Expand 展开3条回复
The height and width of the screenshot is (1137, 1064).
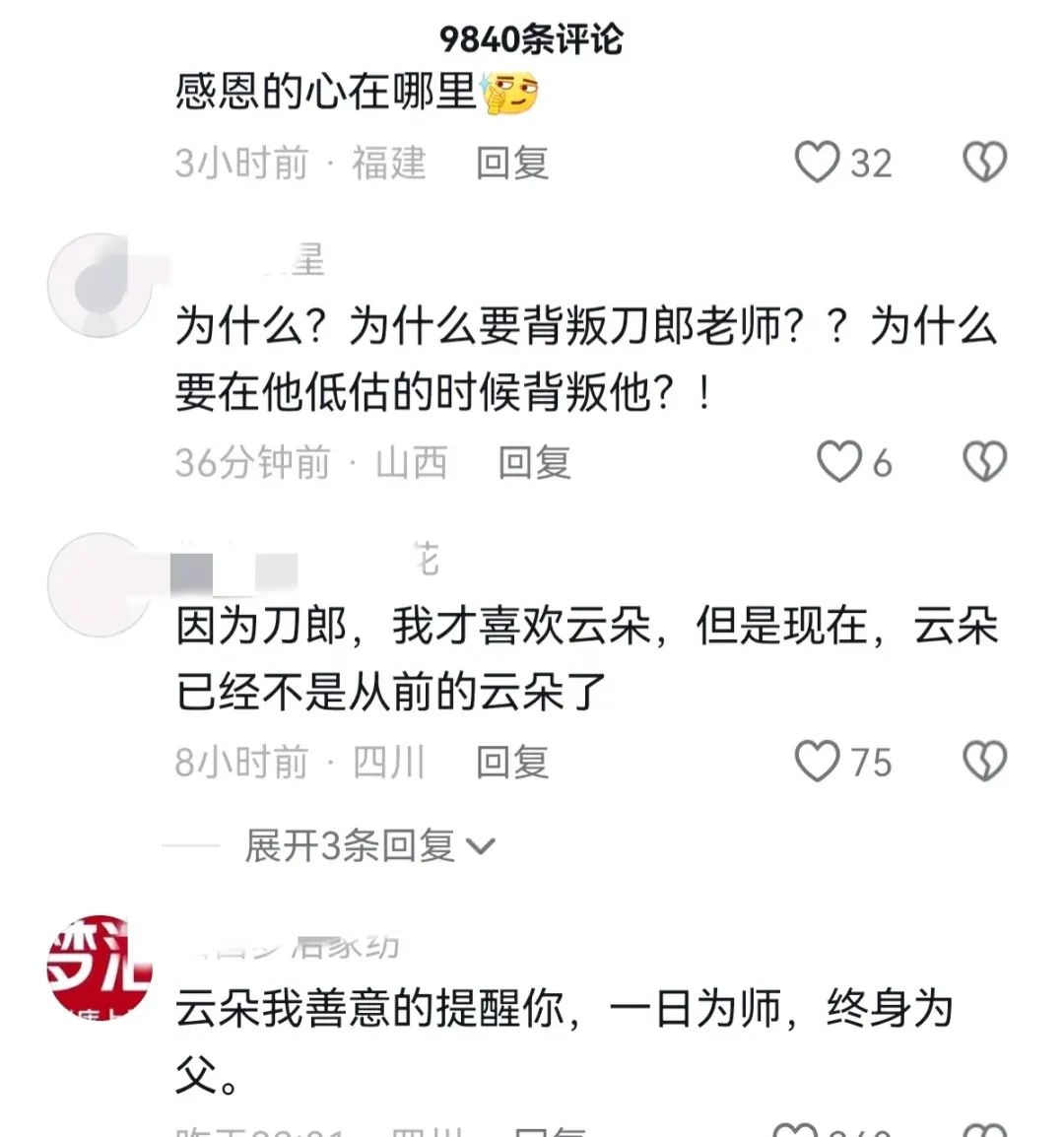tap(369, 845)
